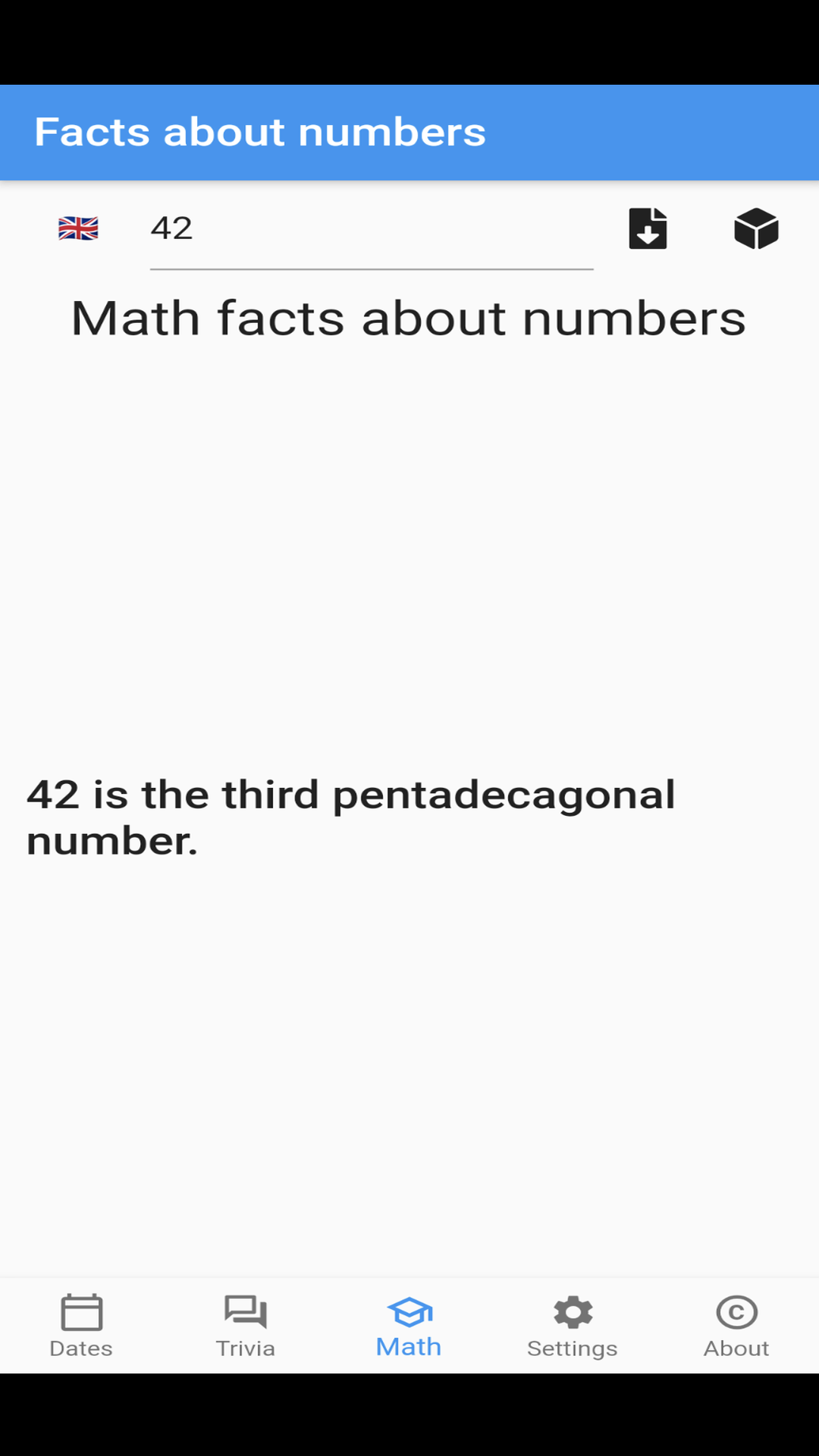Get a random number with the dice icon

pyautogui.click(x=756, y=228)
